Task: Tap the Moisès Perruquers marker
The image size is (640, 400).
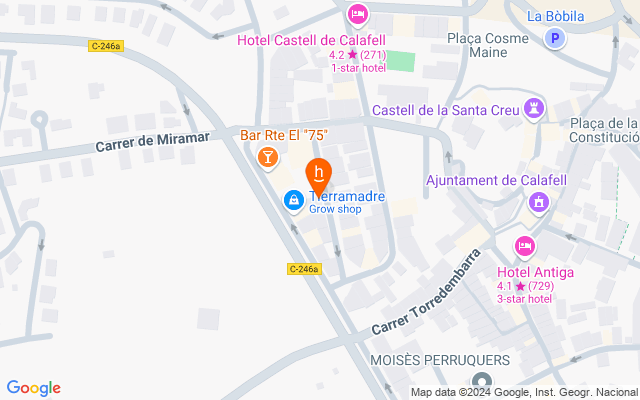Action: [x=482, y=382]
